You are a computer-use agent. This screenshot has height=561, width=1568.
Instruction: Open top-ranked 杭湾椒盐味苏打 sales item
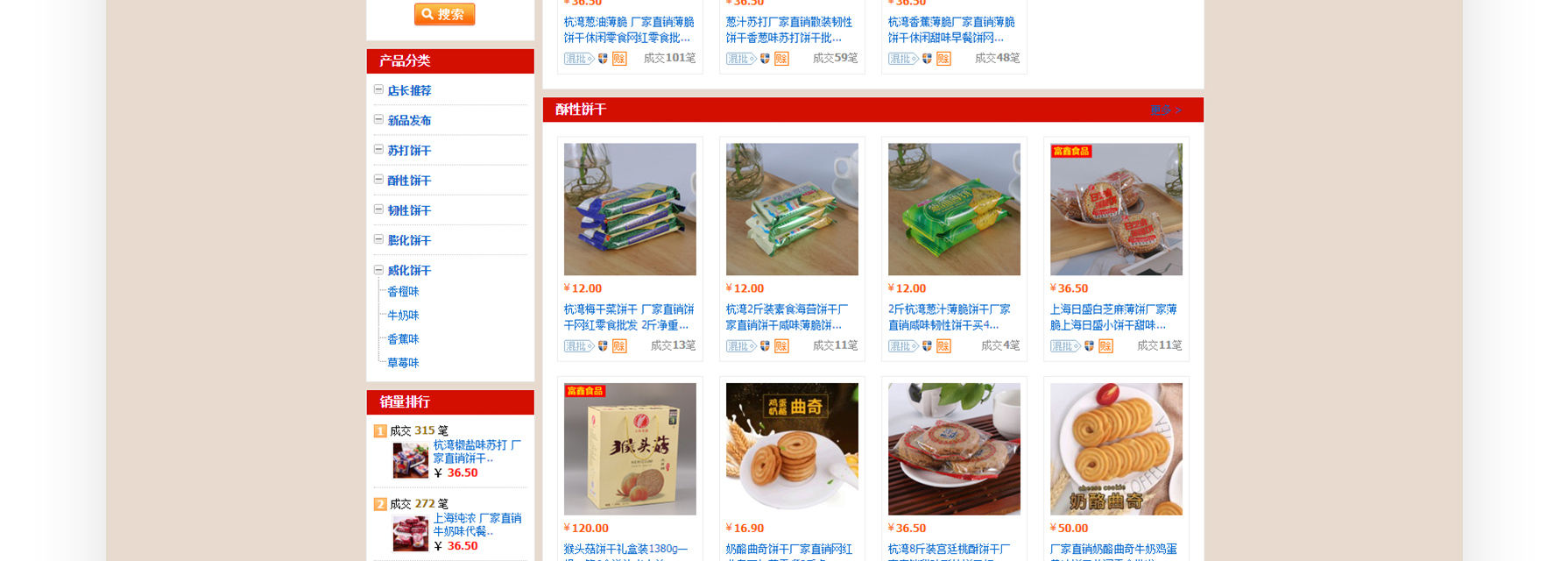[477, 451]
